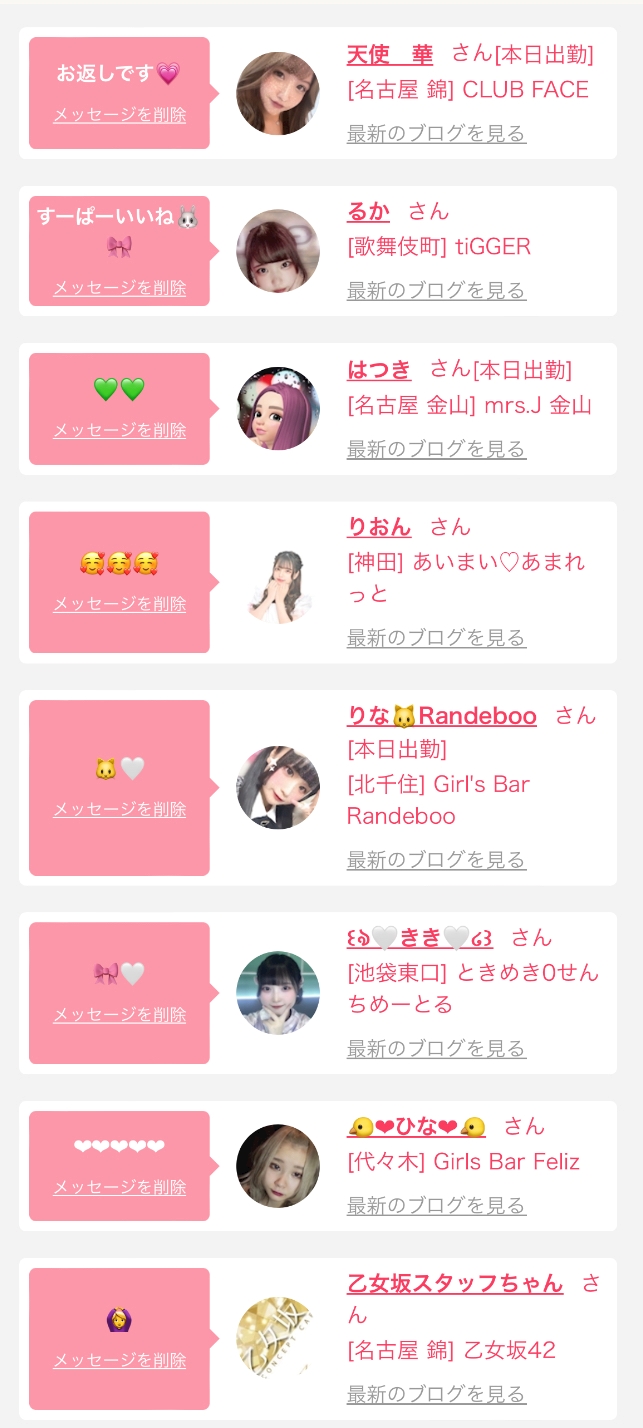Delete the message to 乙女坂スタッフちゃん
This screenshot has height=1428, width=643.
click(120, 1361)
